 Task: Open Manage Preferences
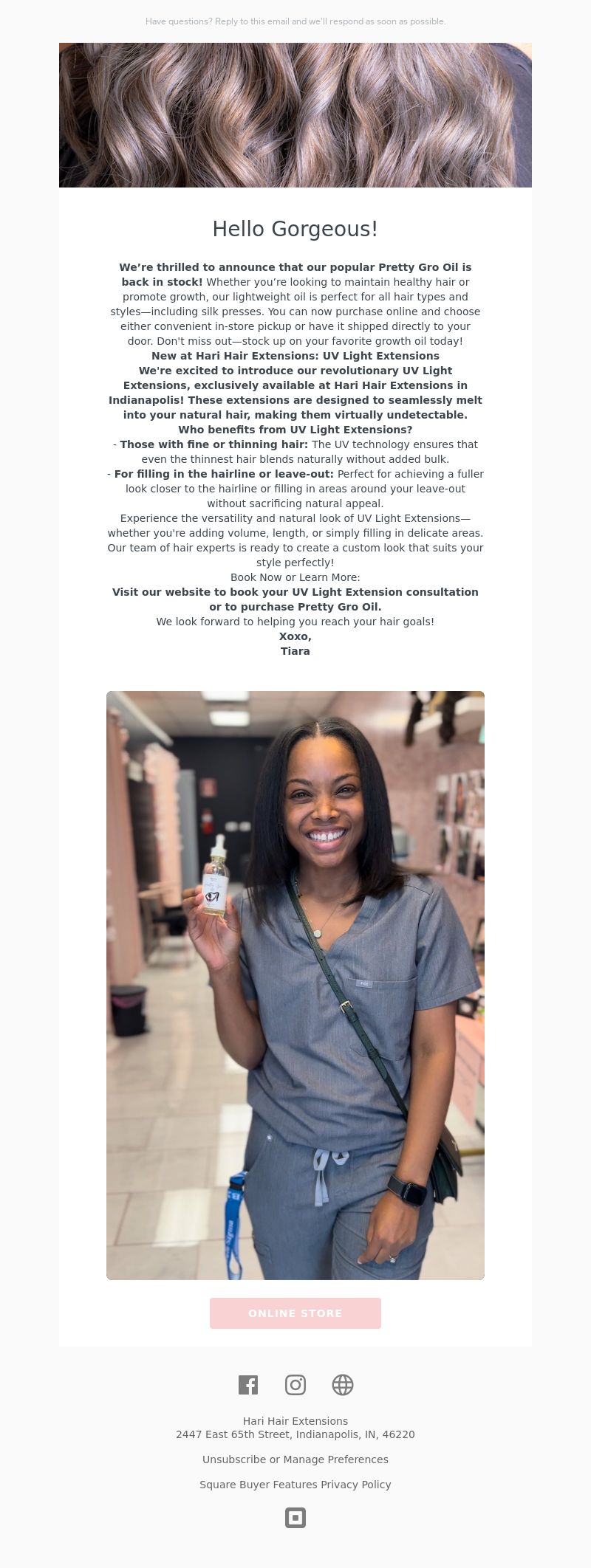336,1459
